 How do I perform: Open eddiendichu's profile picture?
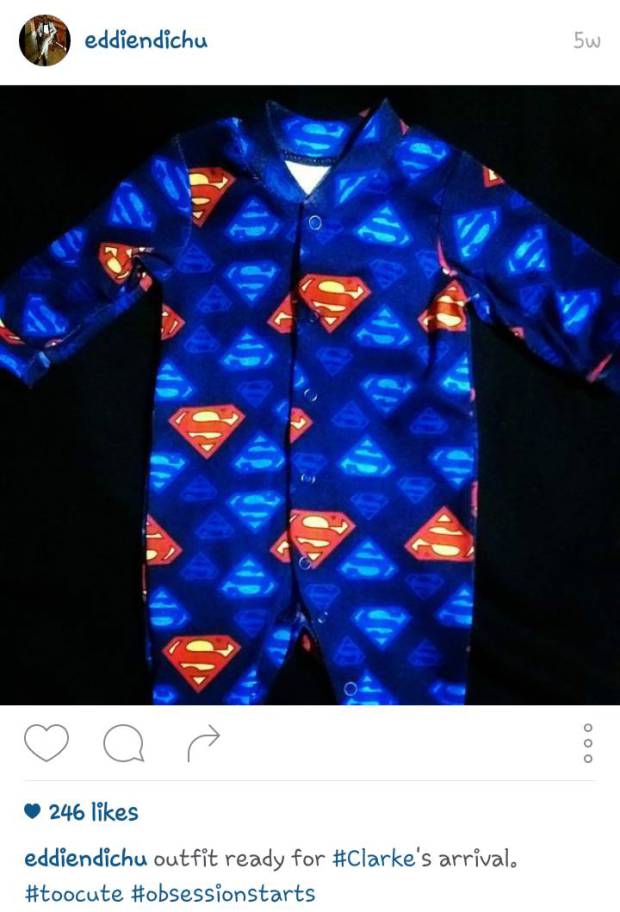pos(44,41)
